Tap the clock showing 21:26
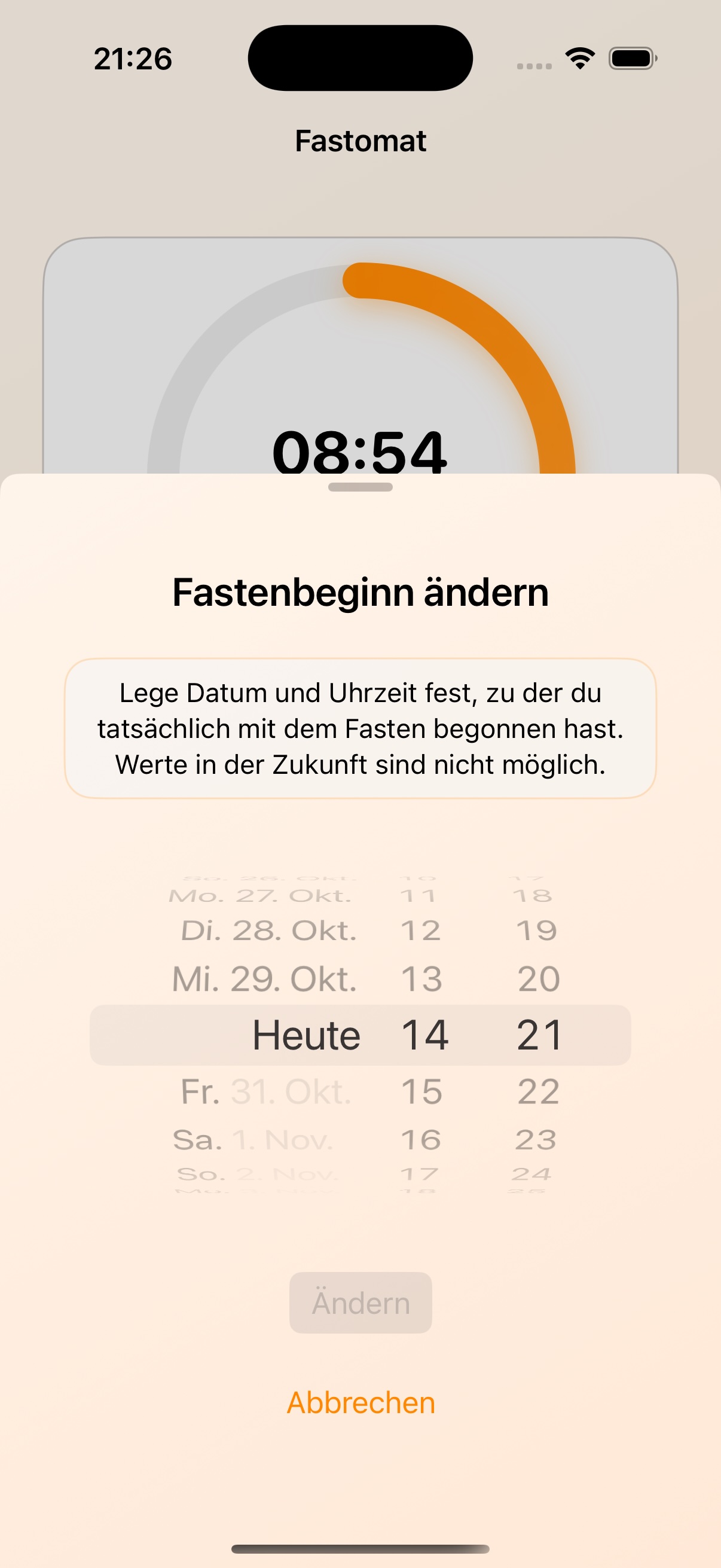 point(133,58)
